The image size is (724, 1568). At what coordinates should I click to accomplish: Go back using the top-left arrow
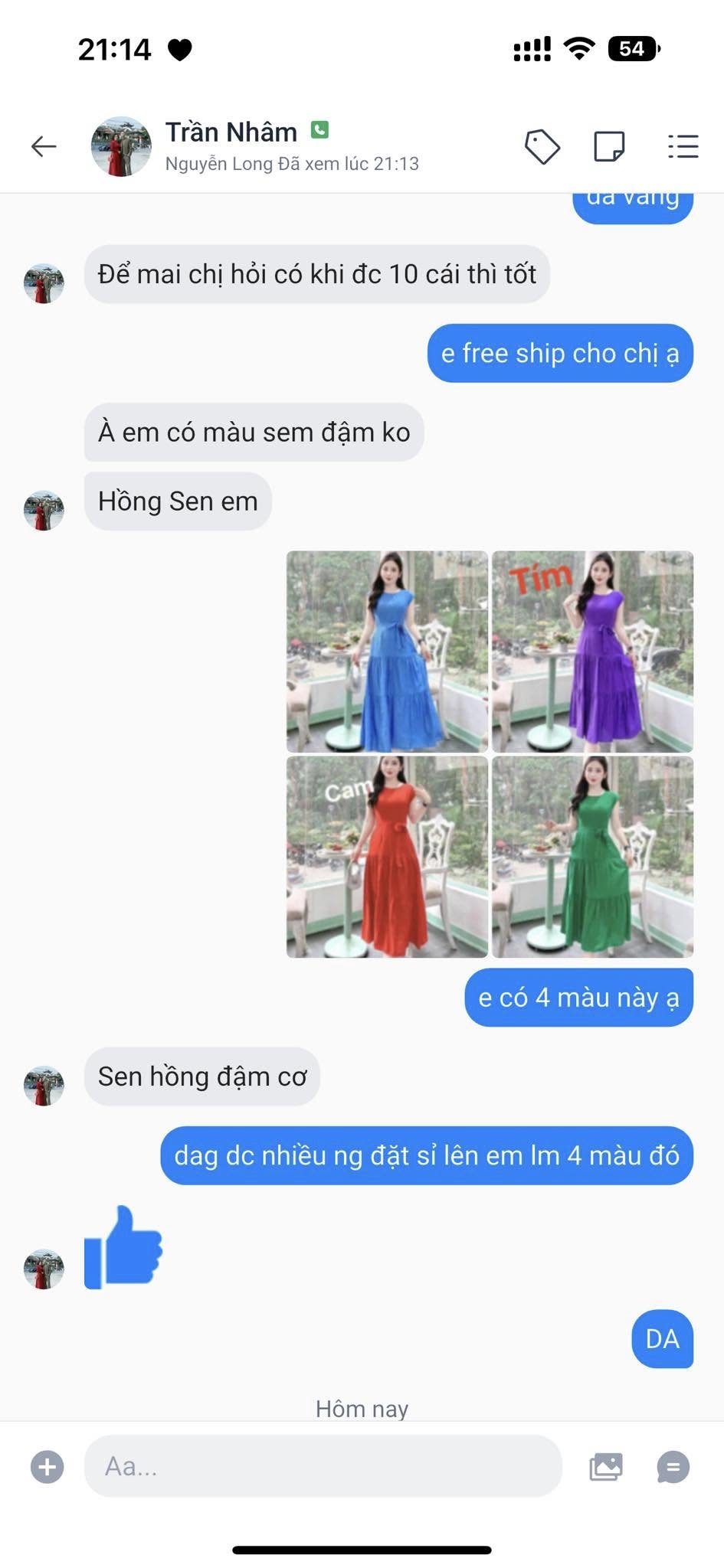coord(44,146)
